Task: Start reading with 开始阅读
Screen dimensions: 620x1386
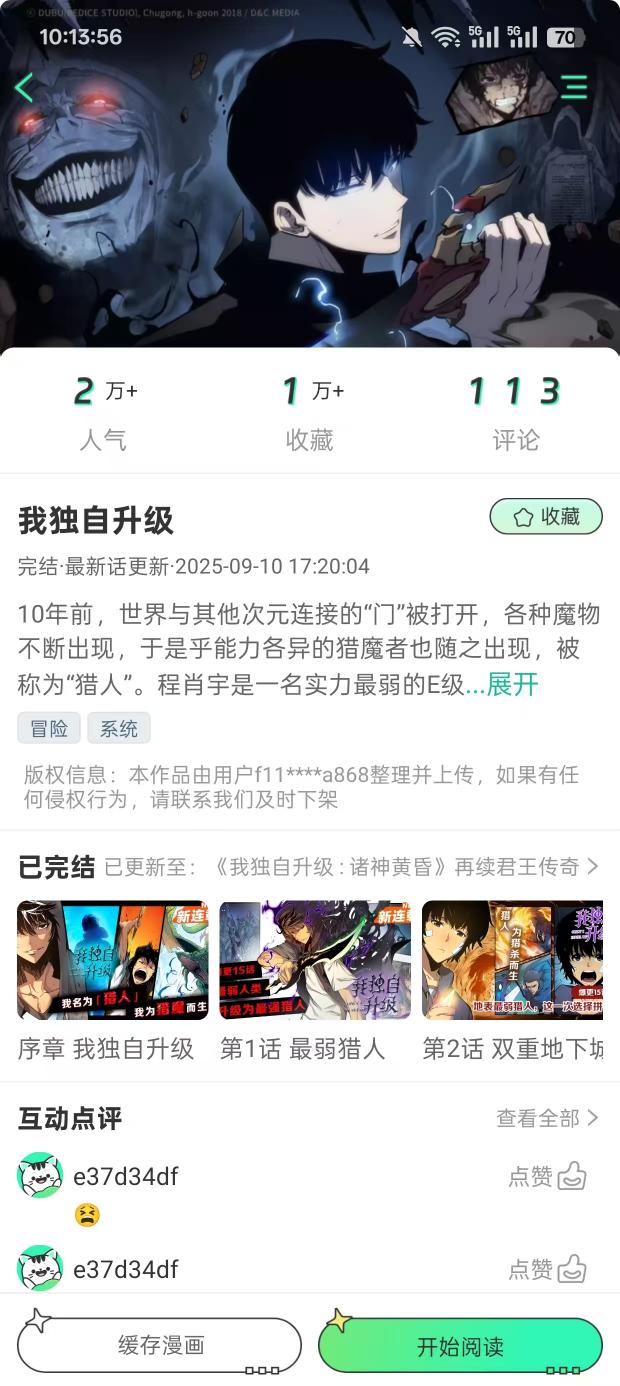Action: coord(460,1345)
